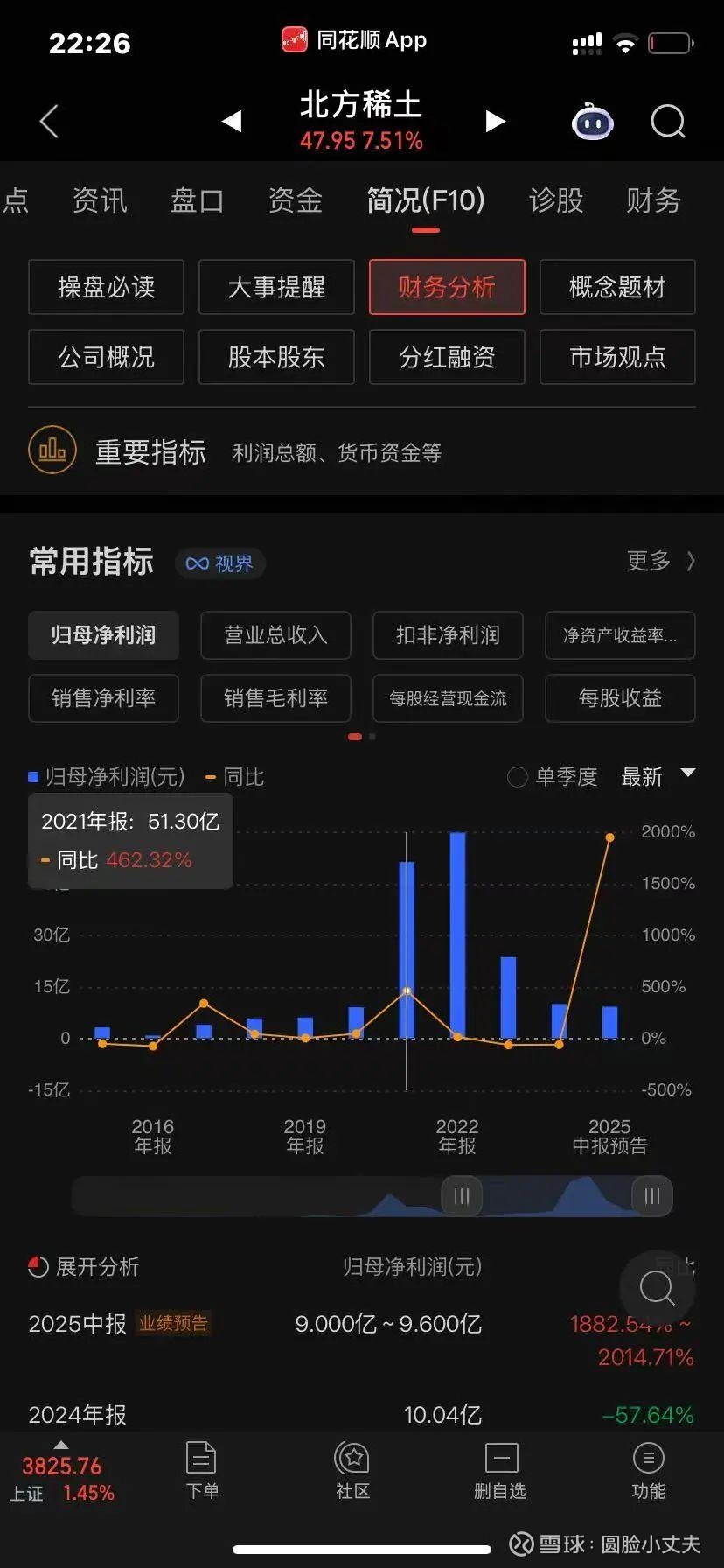This screenshot has height=1568, width=724.
Task: Open 重要指标 row
Action: click(x=362, y=451)
